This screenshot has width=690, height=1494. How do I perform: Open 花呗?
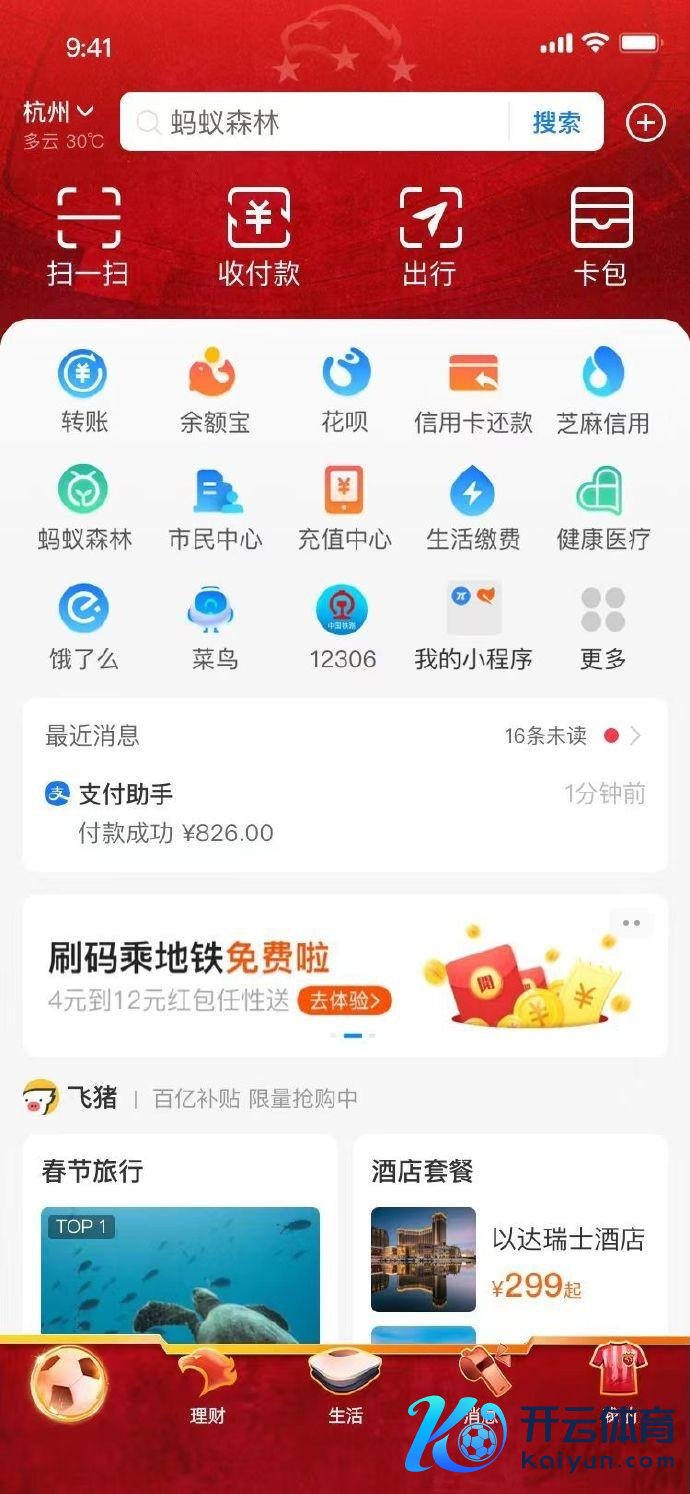345,391
